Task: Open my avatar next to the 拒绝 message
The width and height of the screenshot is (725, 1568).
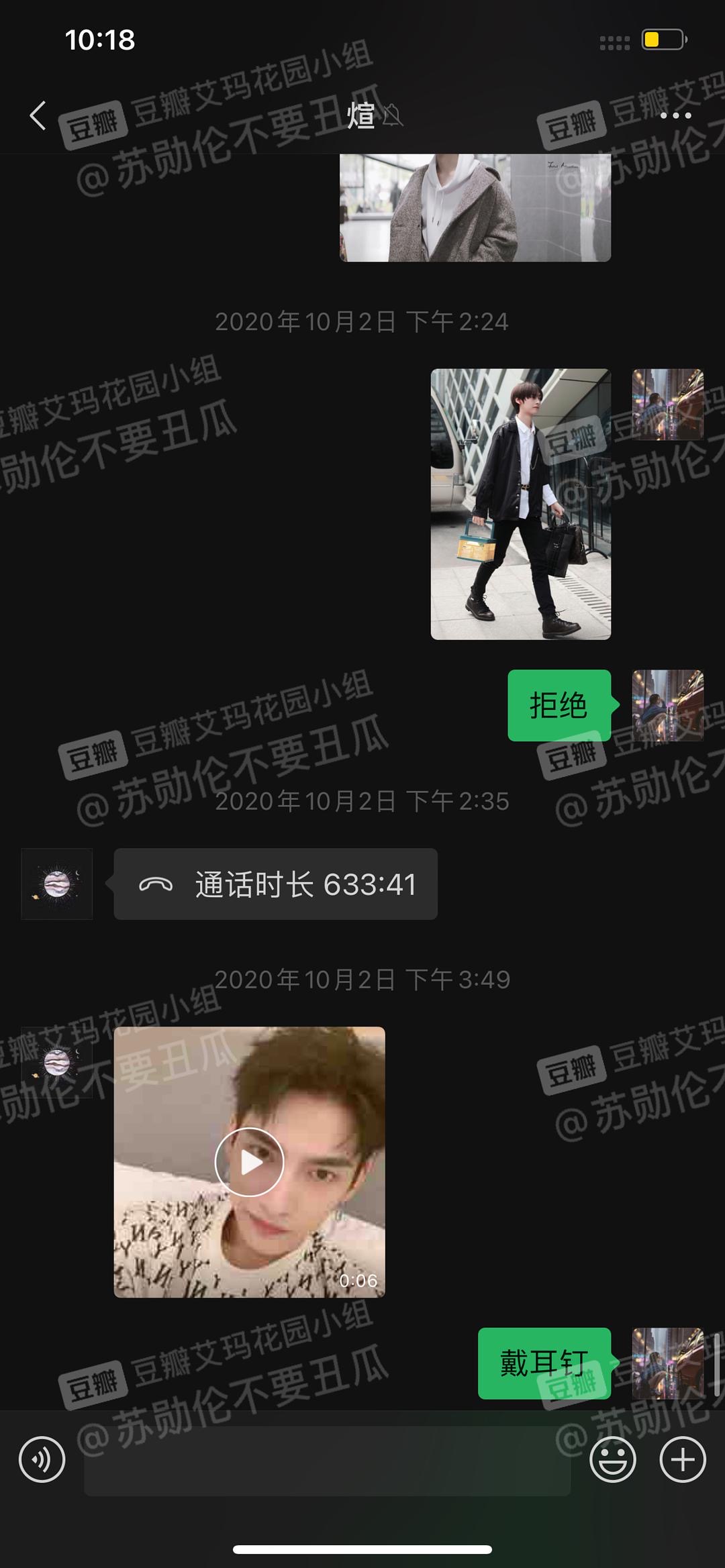Action: [667, 705]
